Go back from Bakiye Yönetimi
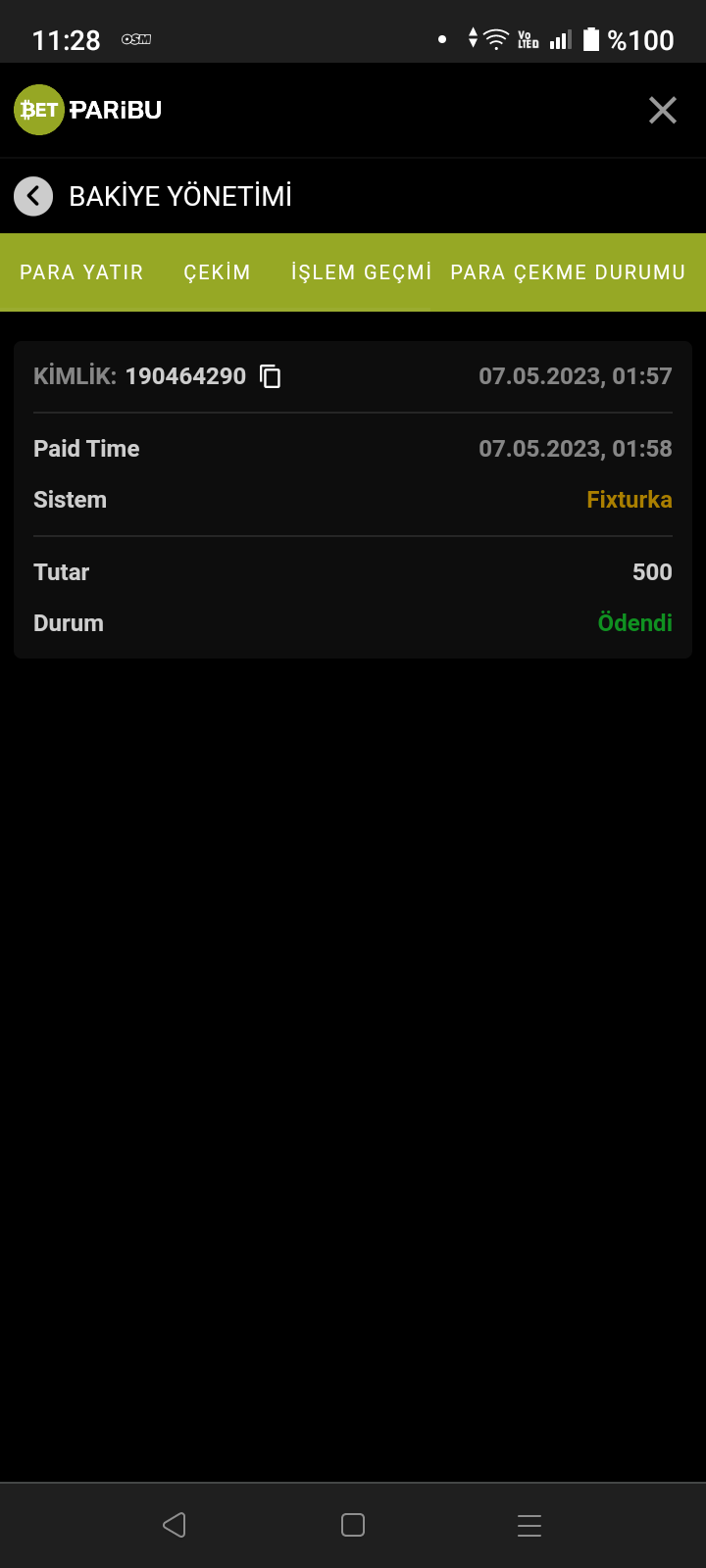This screenshot has height=1568, width=706. click(33, 196)
